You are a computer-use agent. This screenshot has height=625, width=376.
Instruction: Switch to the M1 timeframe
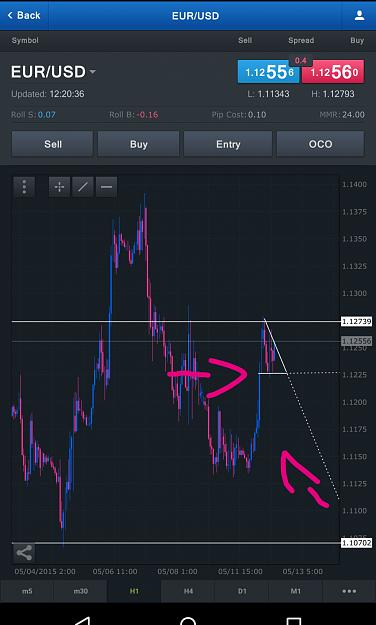295,591
